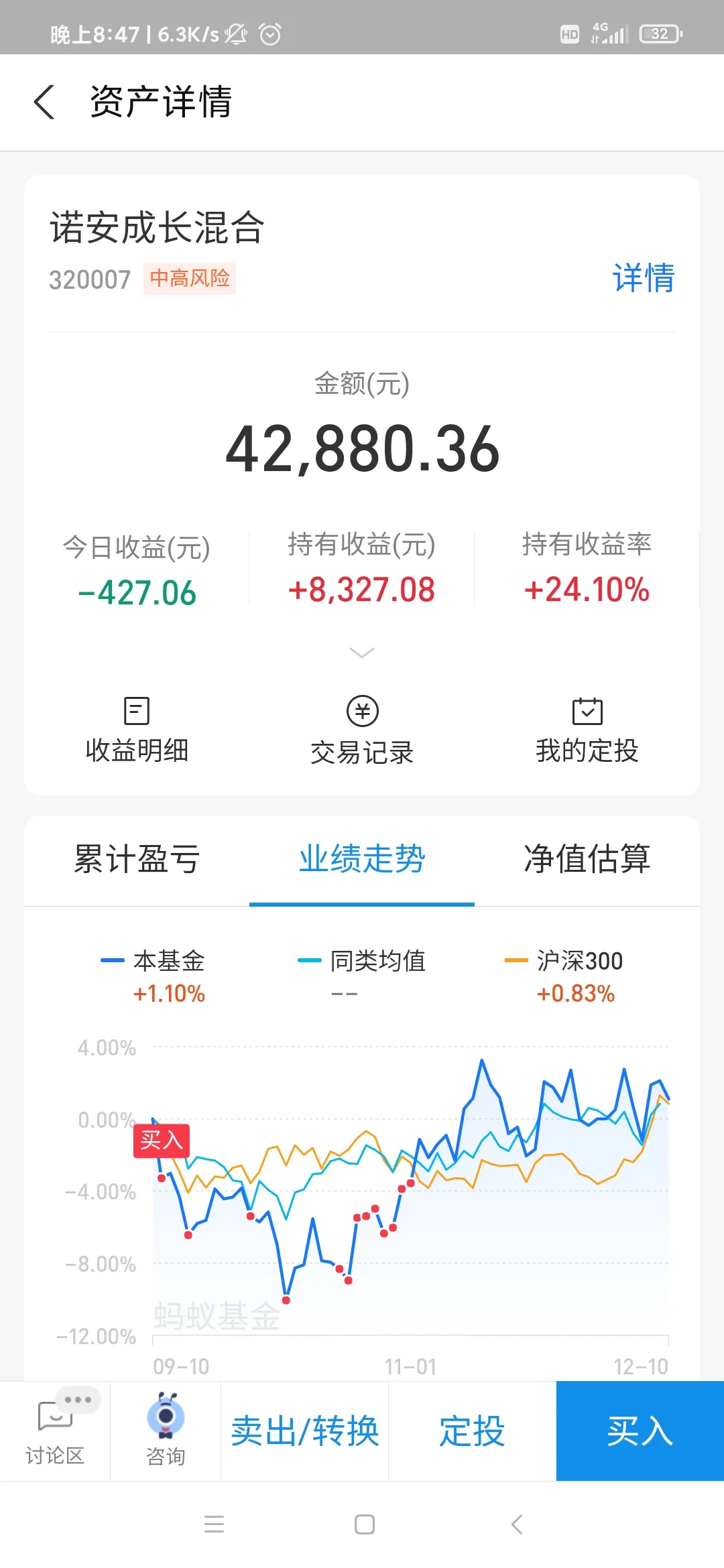Open the system recent apps menu
Image resolution: width=724 pixels, height=1568 pixels.
click(215, 1524)
